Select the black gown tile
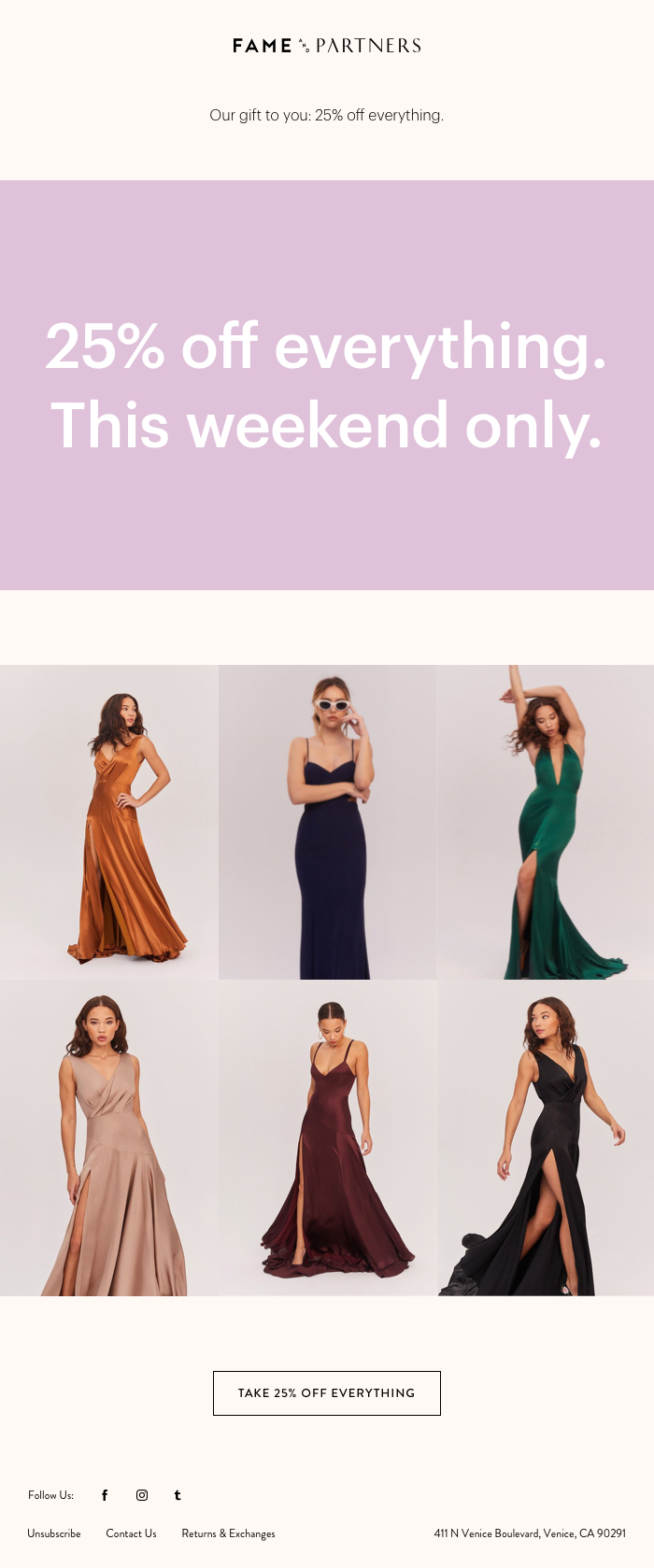The image size is (654, 1568). (x=546, y=1137)
